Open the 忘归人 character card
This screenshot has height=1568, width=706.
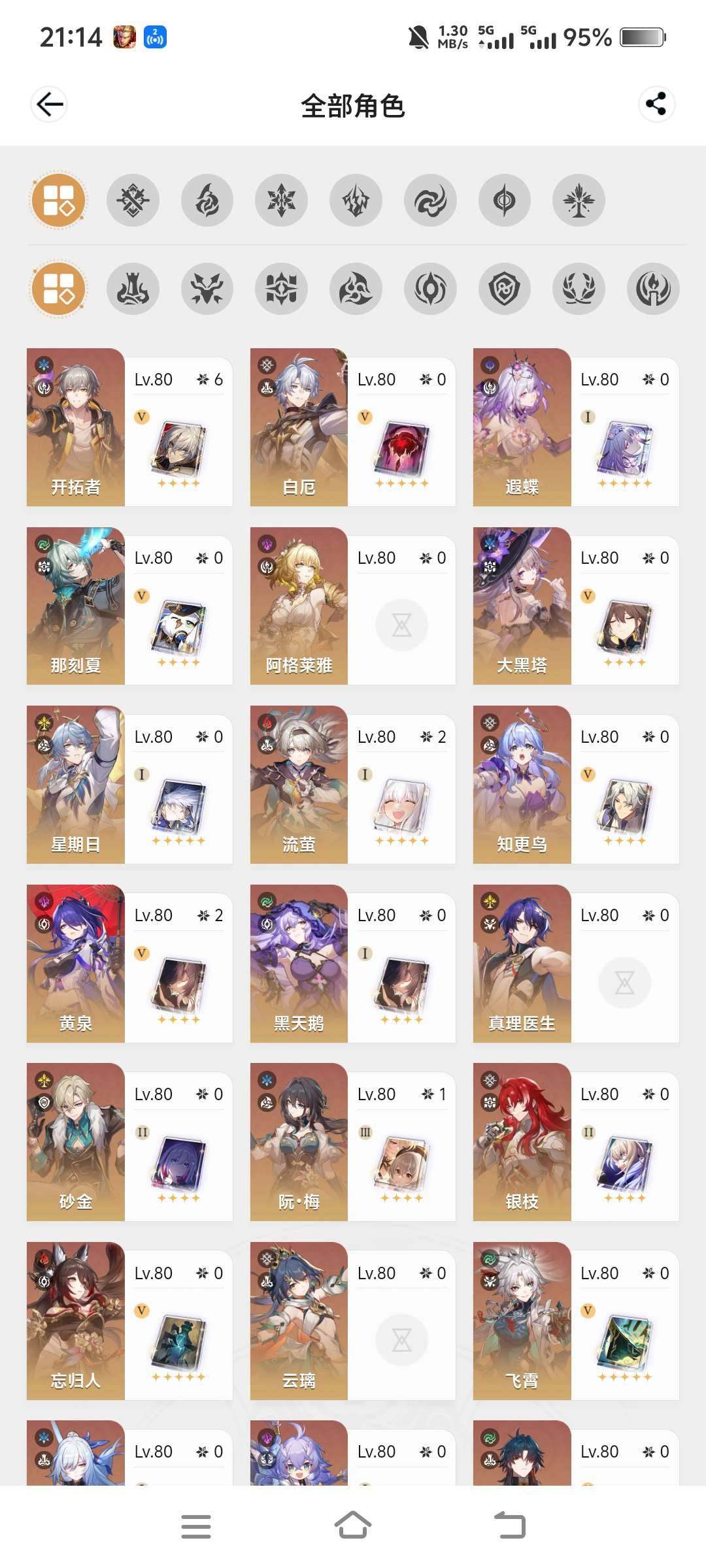tap(129, 1321)
